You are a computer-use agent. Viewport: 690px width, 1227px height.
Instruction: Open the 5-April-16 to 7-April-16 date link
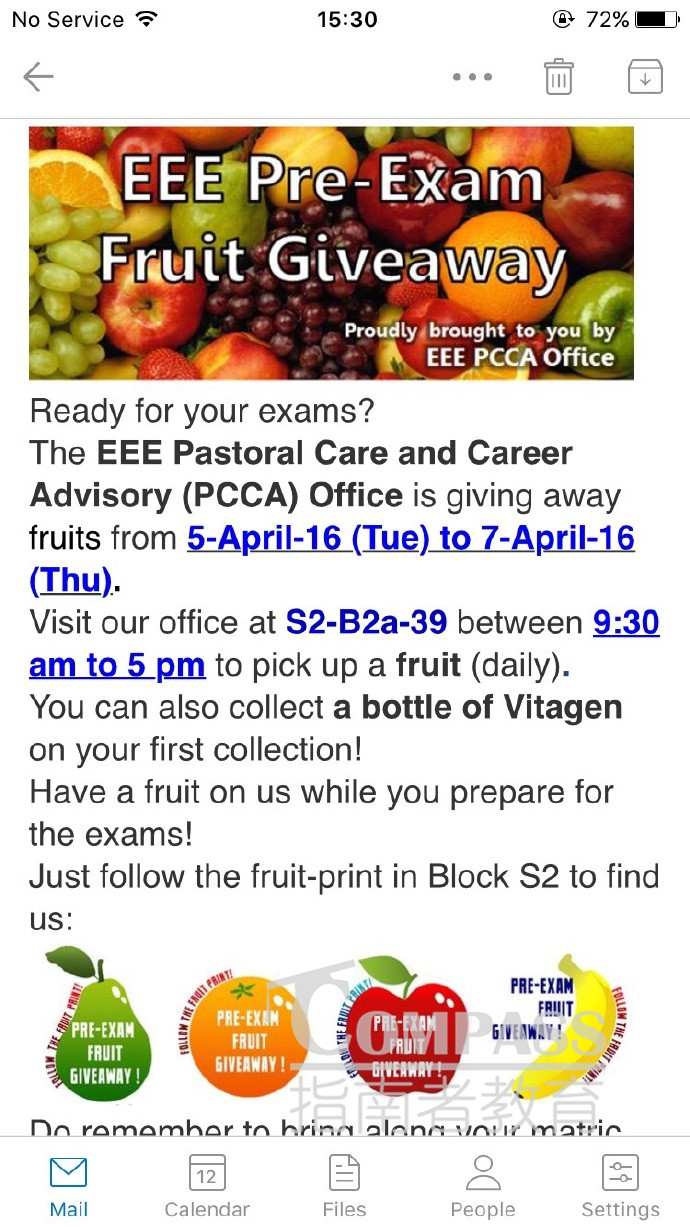click(410, 539)
